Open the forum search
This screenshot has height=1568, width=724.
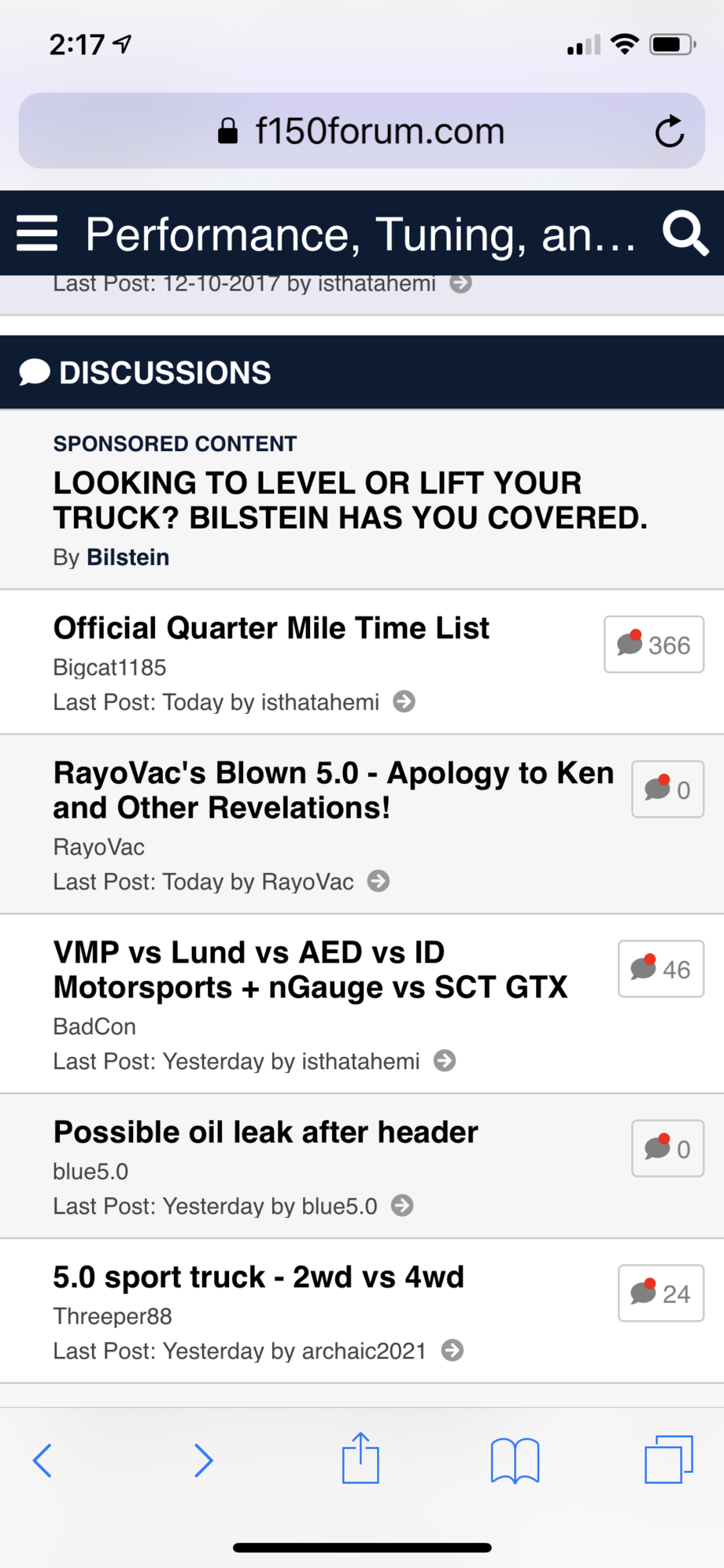tap(685, 233)
